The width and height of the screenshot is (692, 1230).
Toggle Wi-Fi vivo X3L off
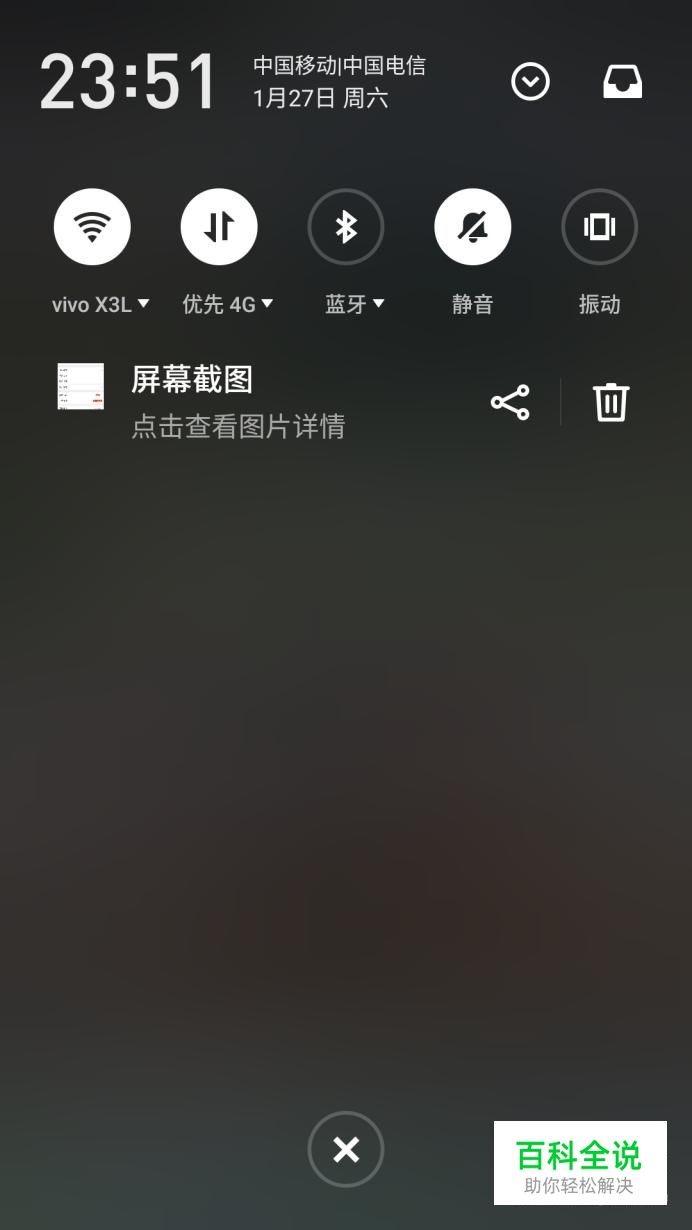(92, 227)
